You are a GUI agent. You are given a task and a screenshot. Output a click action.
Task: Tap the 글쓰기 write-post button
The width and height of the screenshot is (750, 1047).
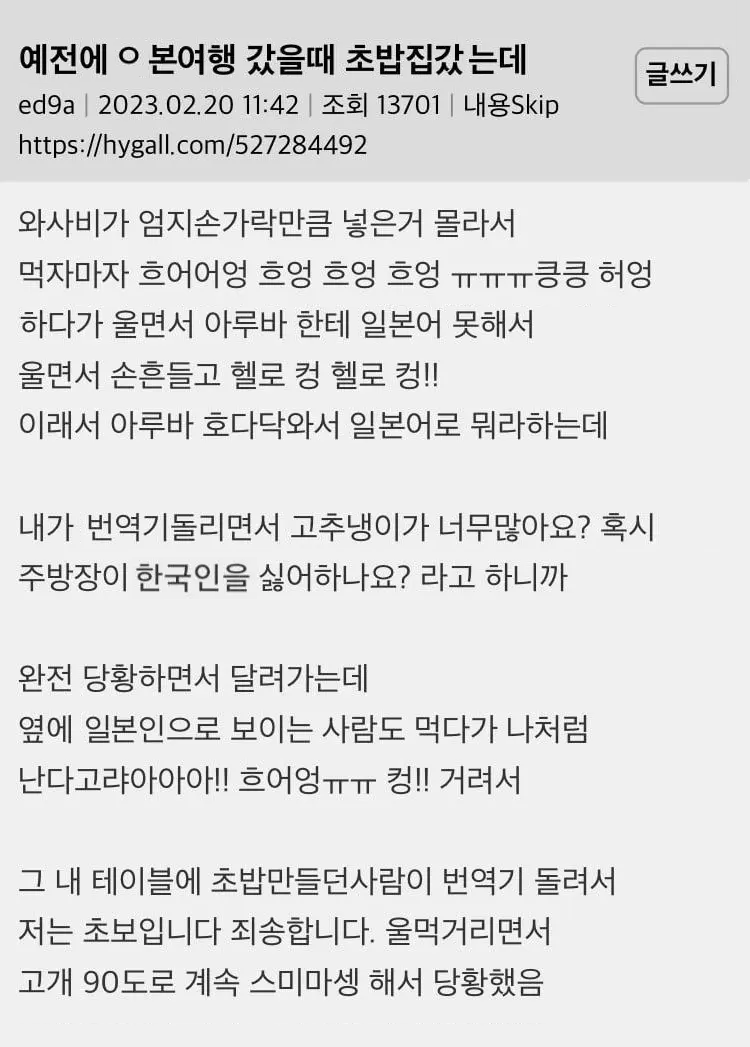click(681, 74)
